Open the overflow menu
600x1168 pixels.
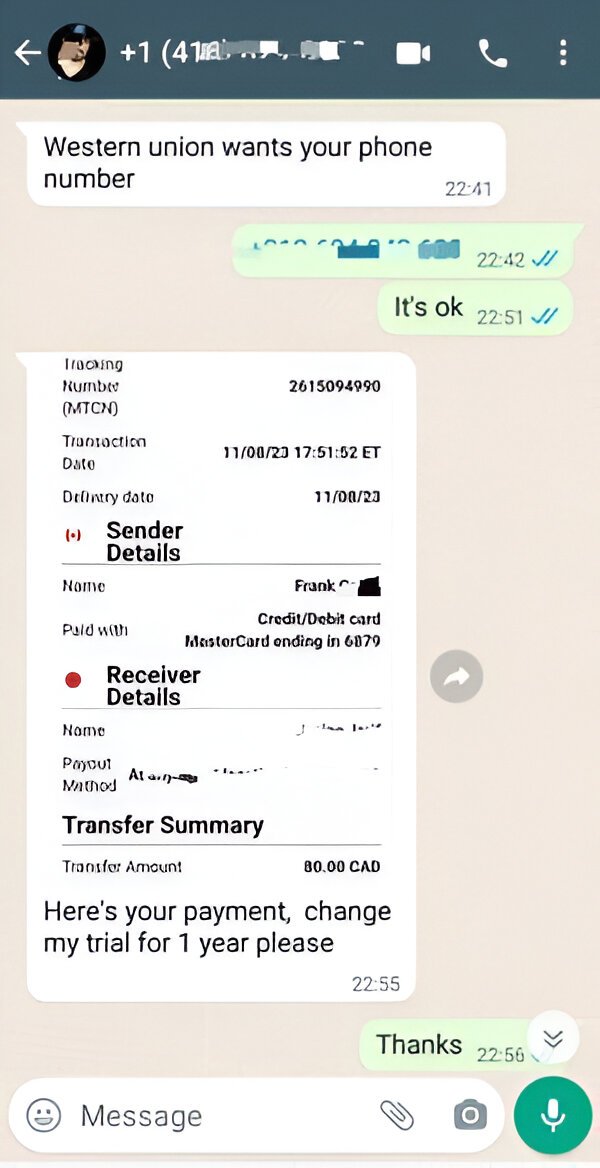pos(563,52)
